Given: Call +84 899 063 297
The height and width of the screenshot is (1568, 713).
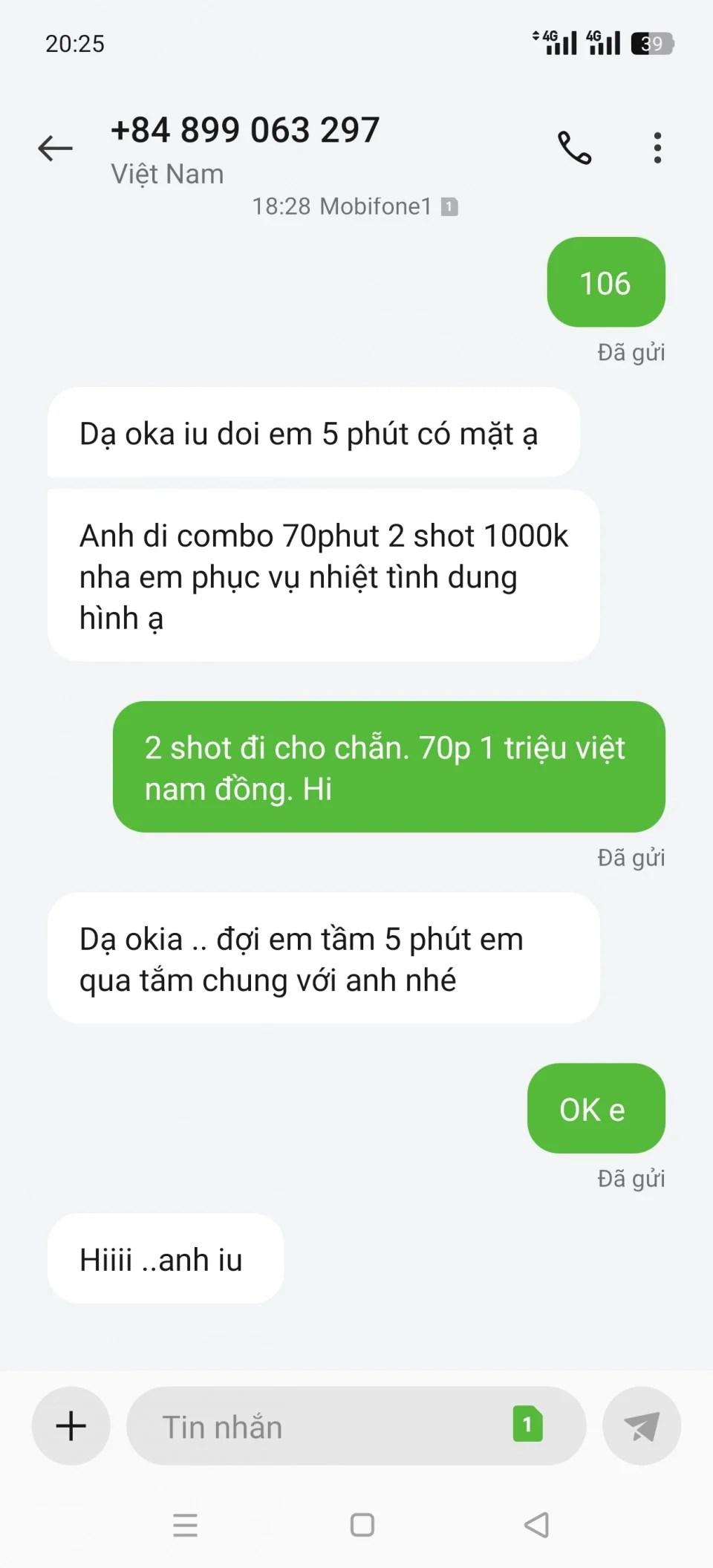Looking at the screenshot, I should tap(574, 148).
